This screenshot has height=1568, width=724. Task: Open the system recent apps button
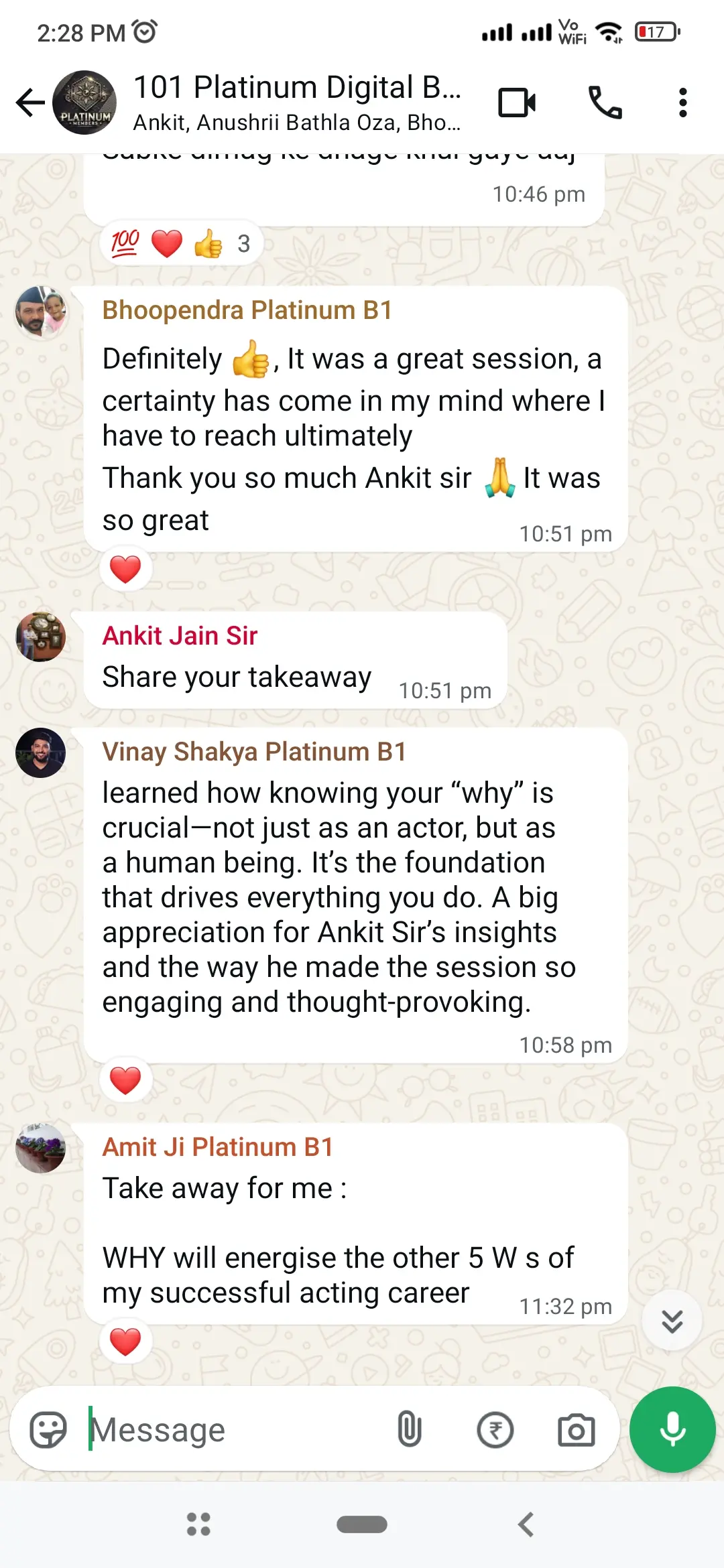198,1524
